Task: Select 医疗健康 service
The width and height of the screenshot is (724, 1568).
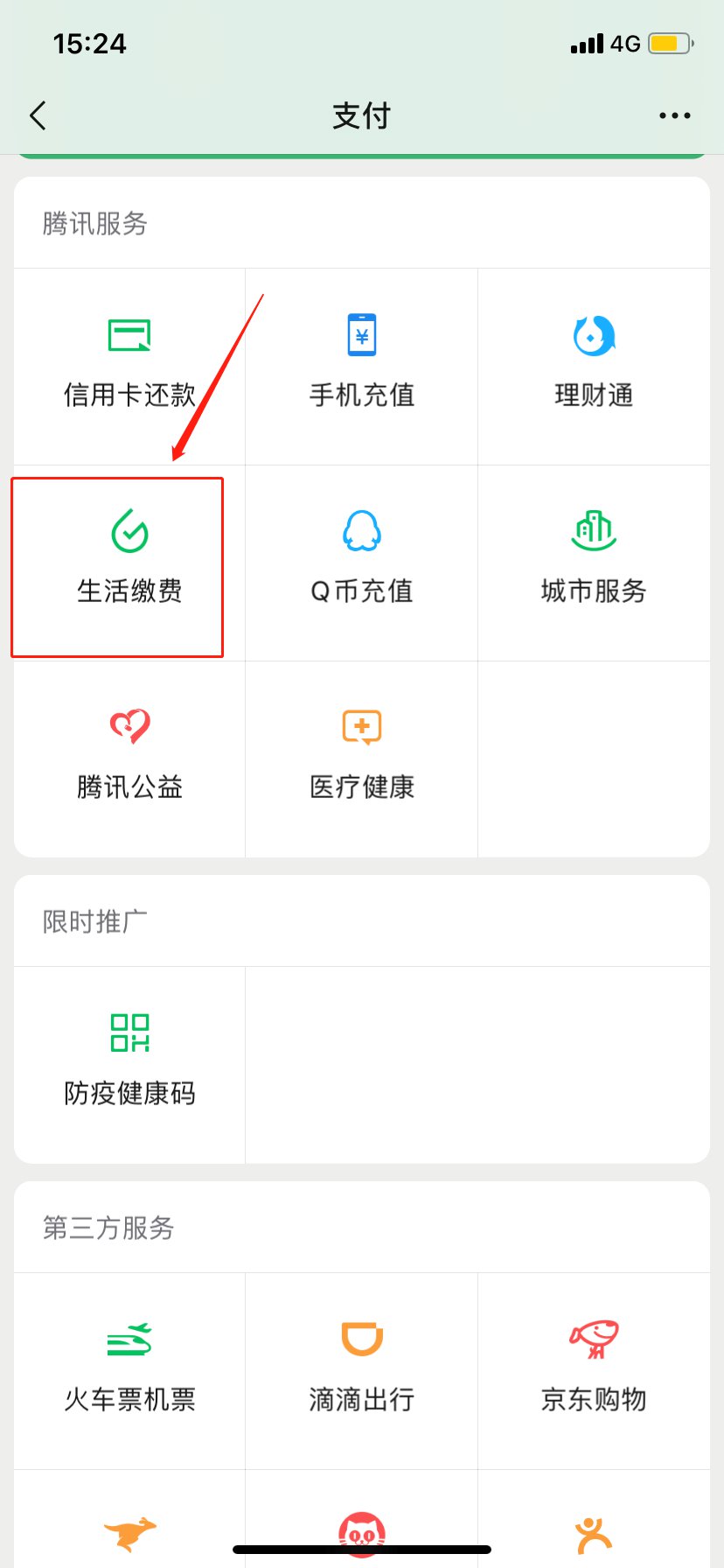Action: coord(361,759)
